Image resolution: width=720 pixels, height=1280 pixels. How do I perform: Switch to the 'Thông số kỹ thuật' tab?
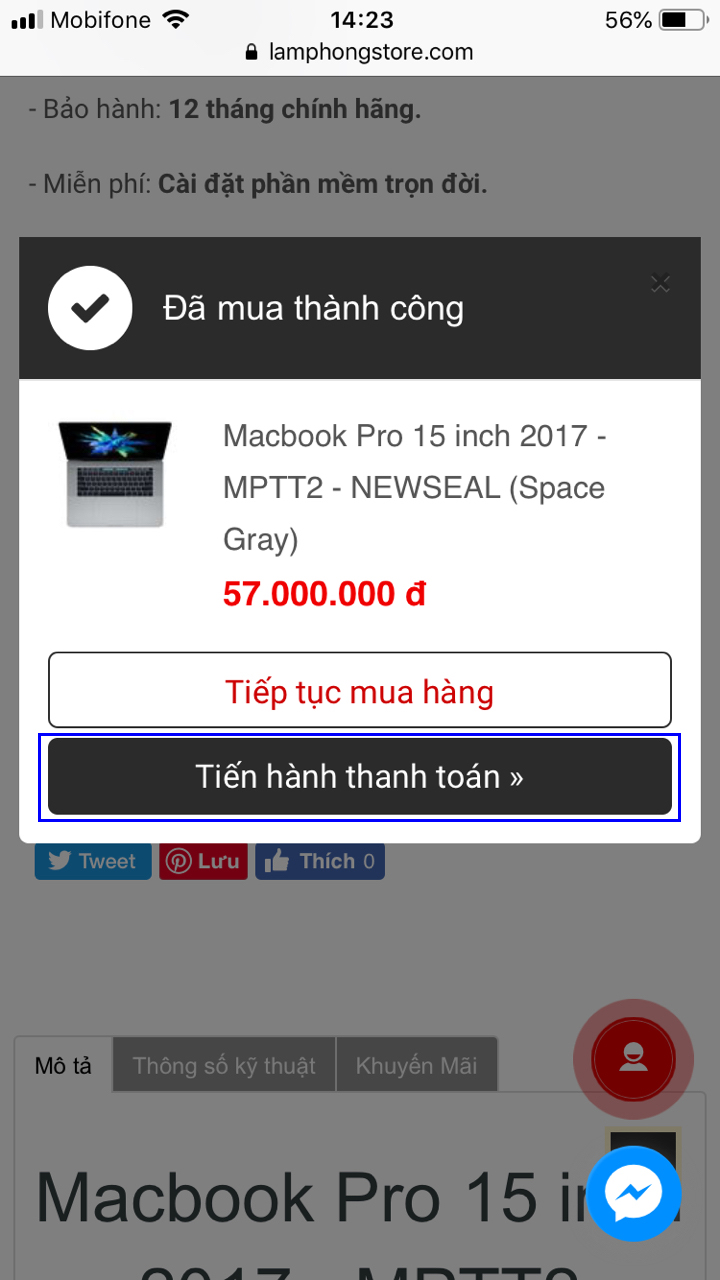tap(224, 1065)
